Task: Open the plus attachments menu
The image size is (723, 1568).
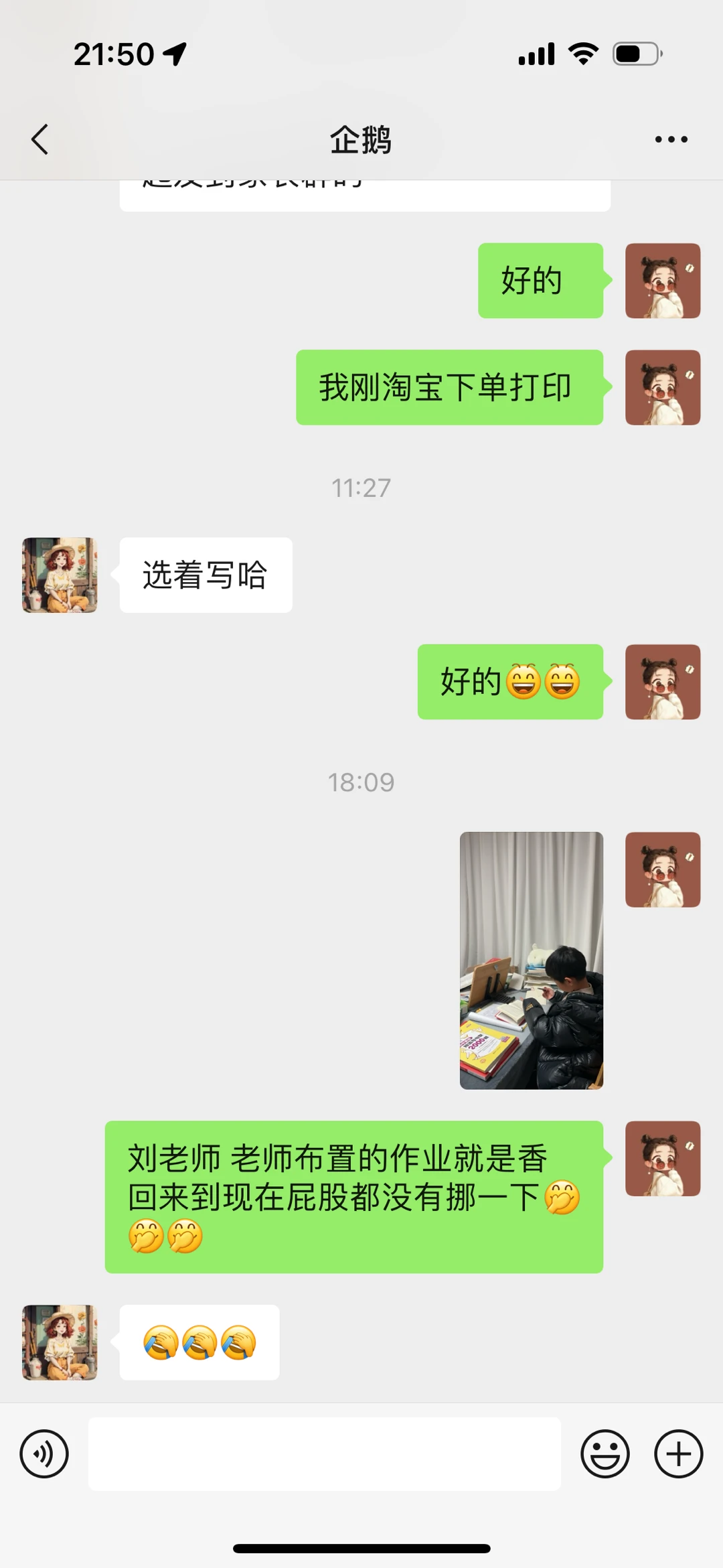Action: pyautogui.click(x=678, y=1454)
